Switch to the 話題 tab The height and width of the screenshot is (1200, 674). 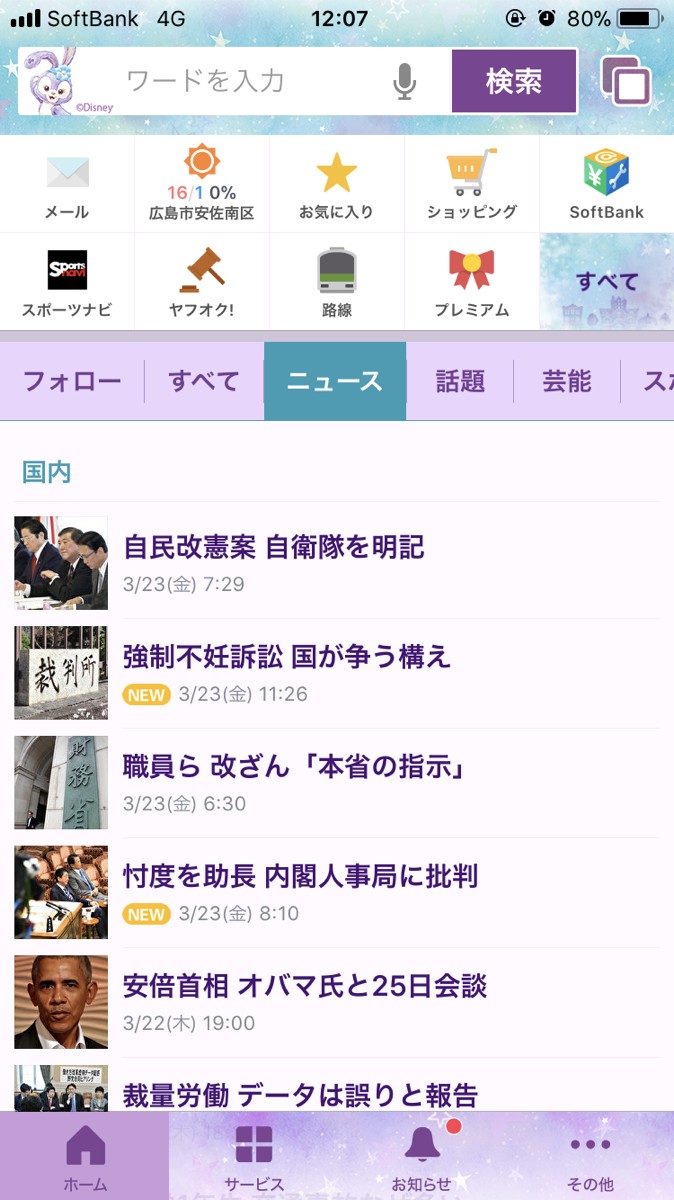[460, 381]
